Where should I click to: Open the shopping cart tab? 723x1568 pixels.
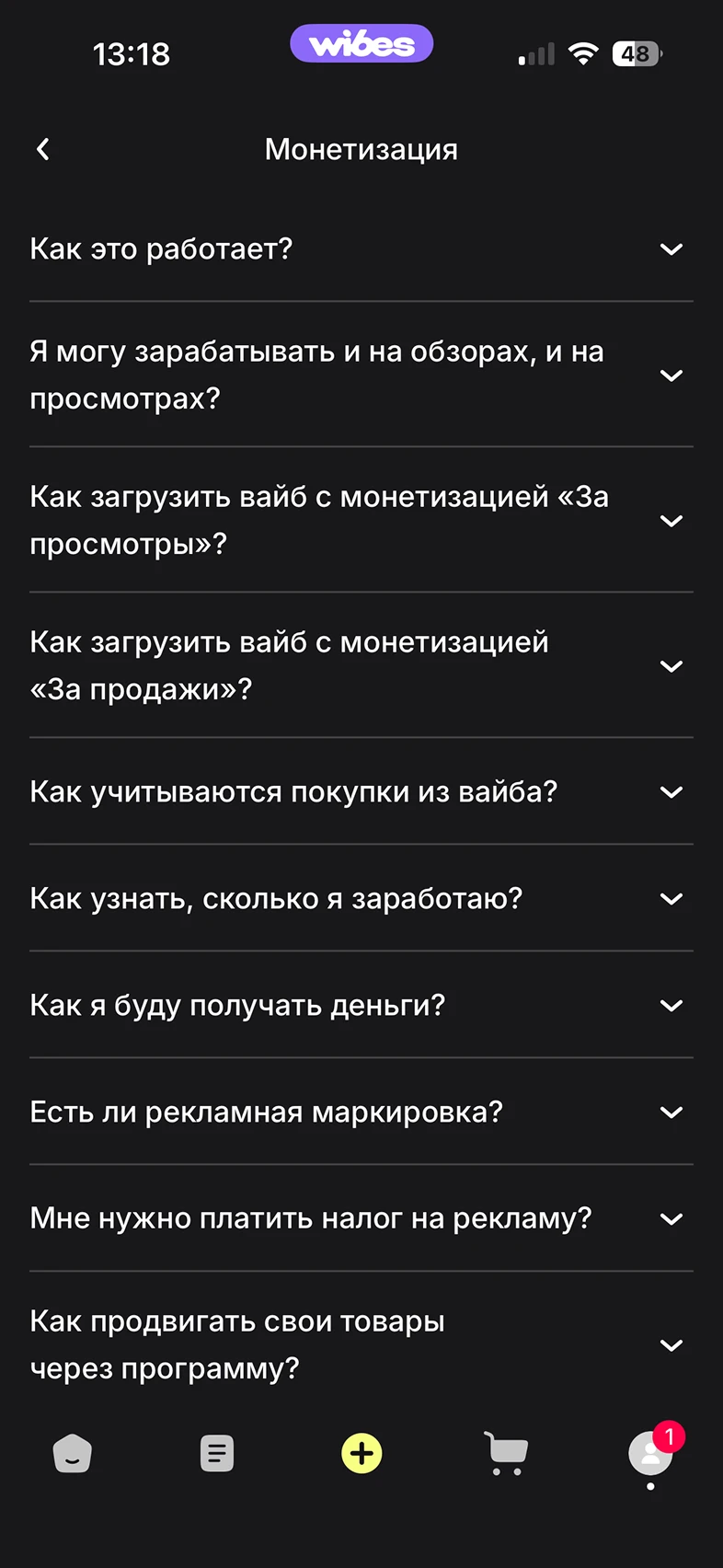506,1454
